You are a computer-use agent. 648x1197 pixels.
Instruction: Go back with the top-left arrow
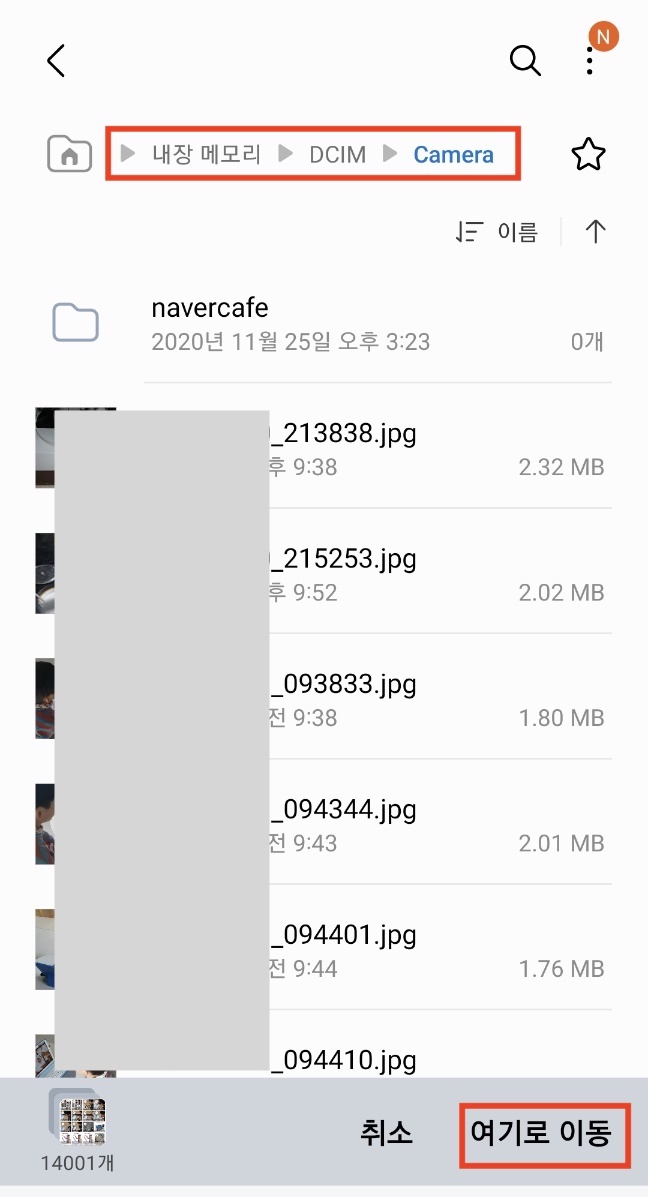point(56,60)
